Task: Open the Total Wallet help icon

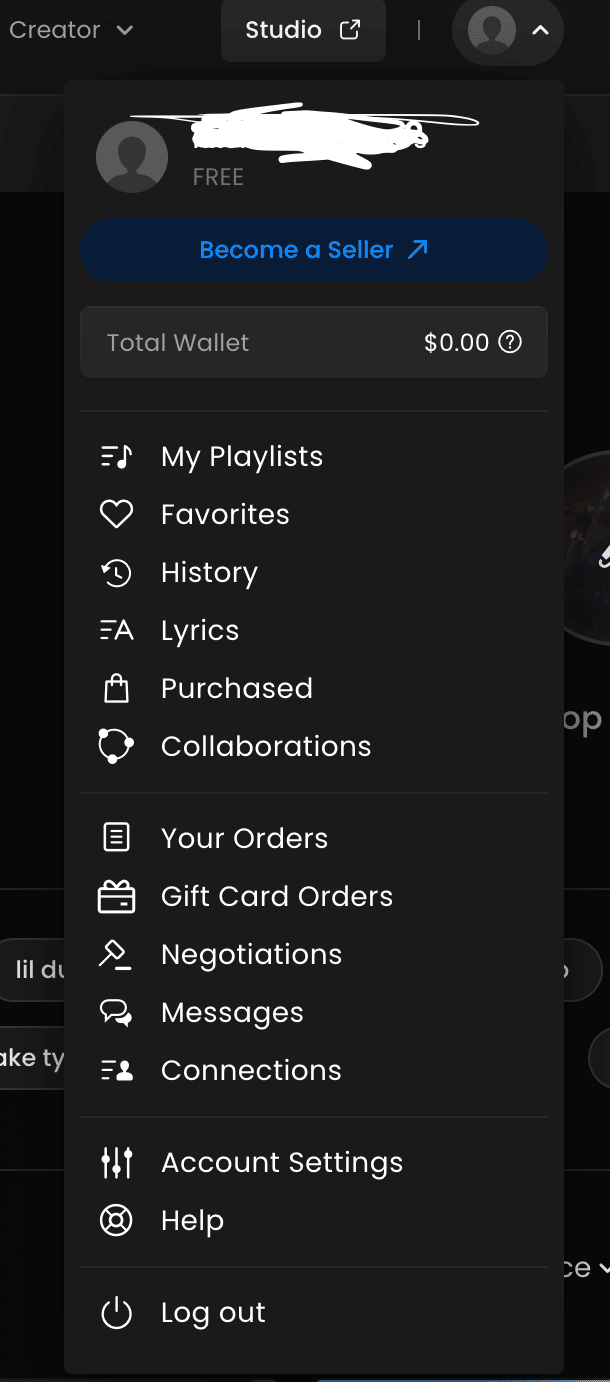Action: pyautogui.click(x=510, y=343)
